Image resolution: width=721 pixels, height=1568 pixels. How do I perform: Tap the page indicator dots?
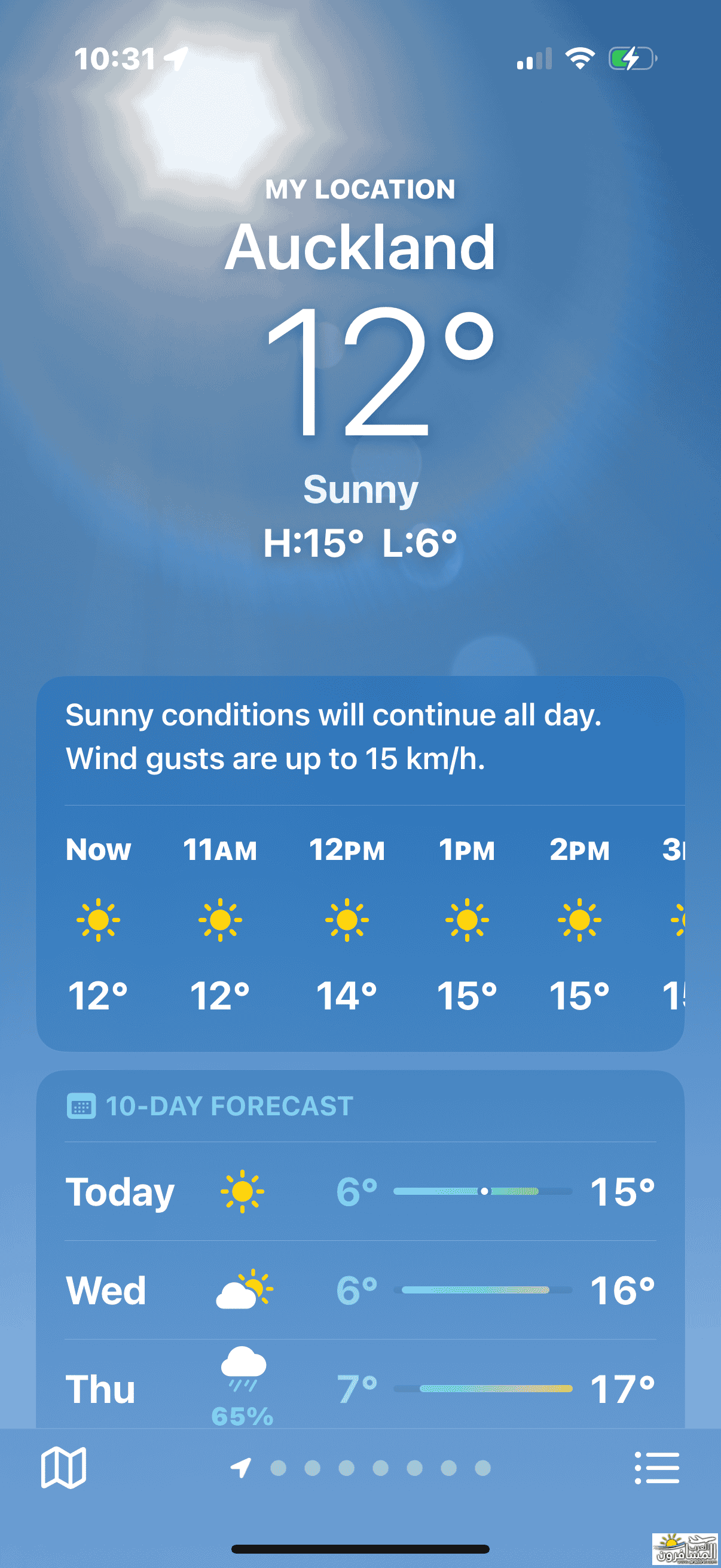click(360, 1468)
